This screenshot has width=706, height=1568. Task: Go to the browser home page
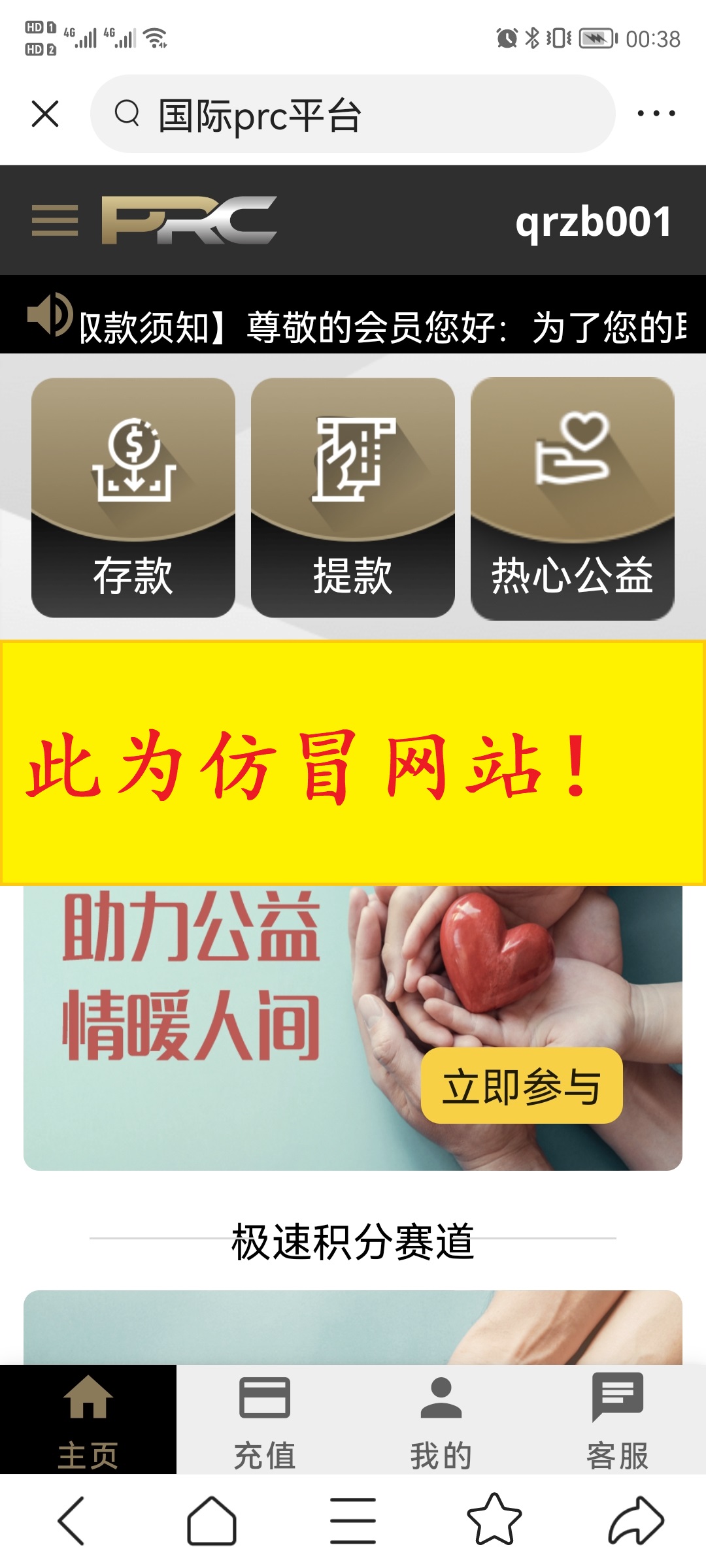(212, 1521)
